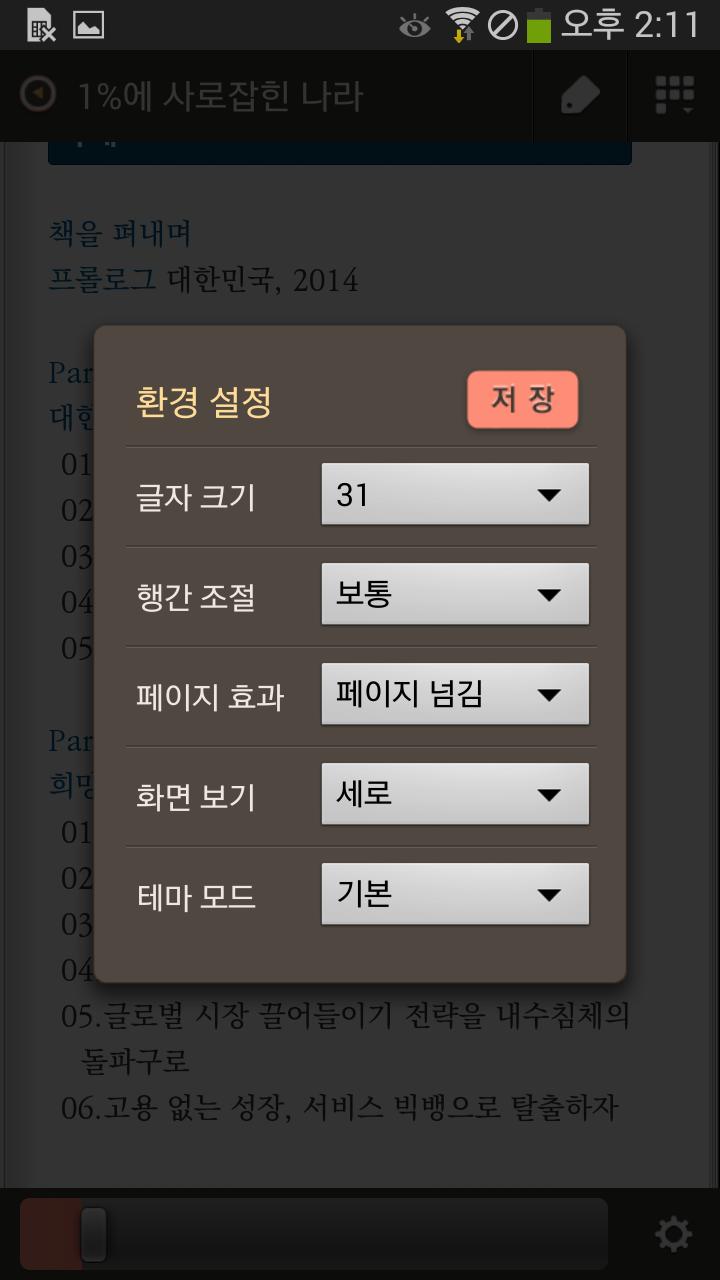The image size is (720, 1280).
Task: Open the grid menu icon
Action: pyautogui.click(x=674, y=96)
